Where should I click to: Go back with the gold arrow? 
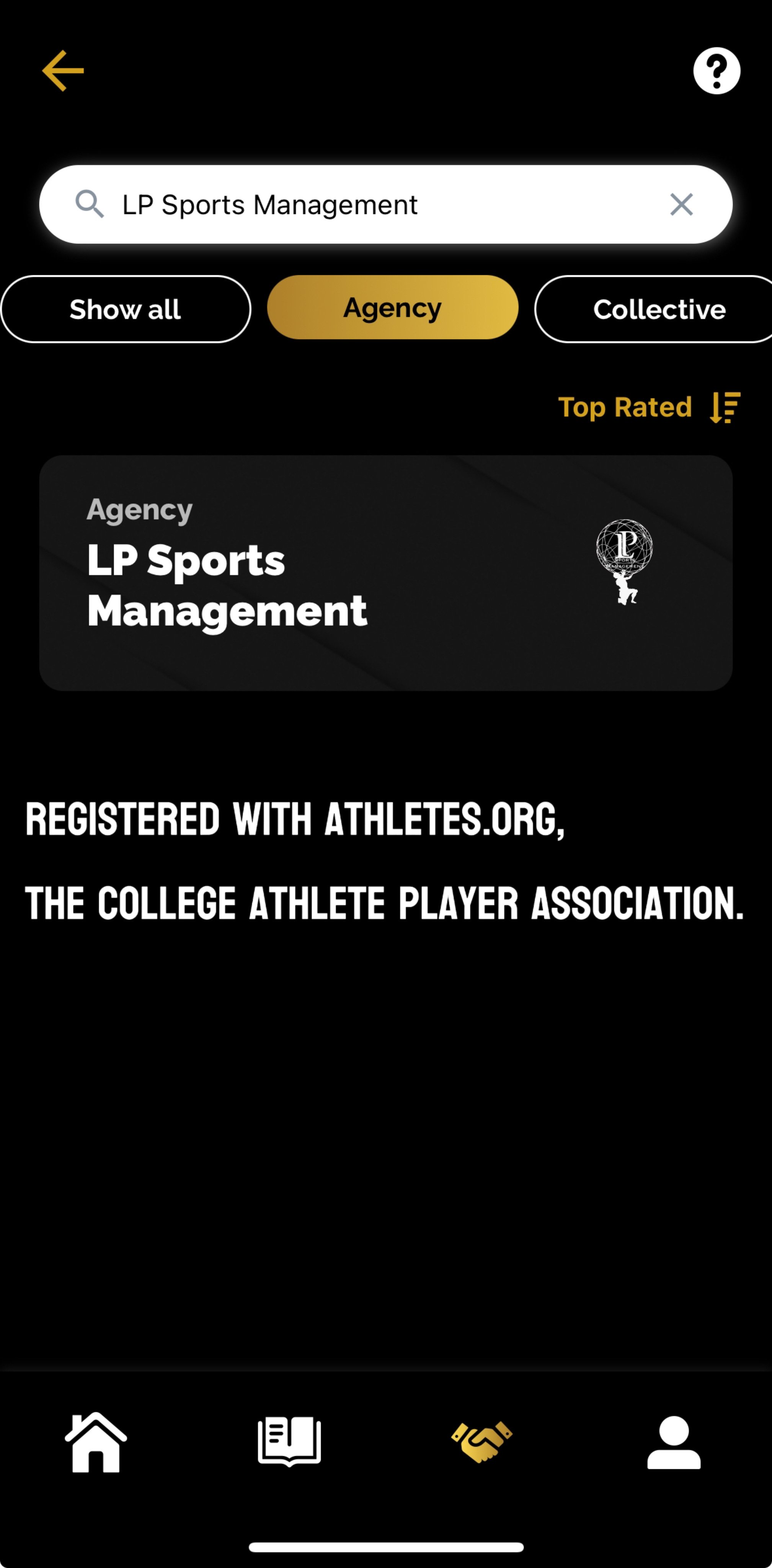click(x=63, y=70)
